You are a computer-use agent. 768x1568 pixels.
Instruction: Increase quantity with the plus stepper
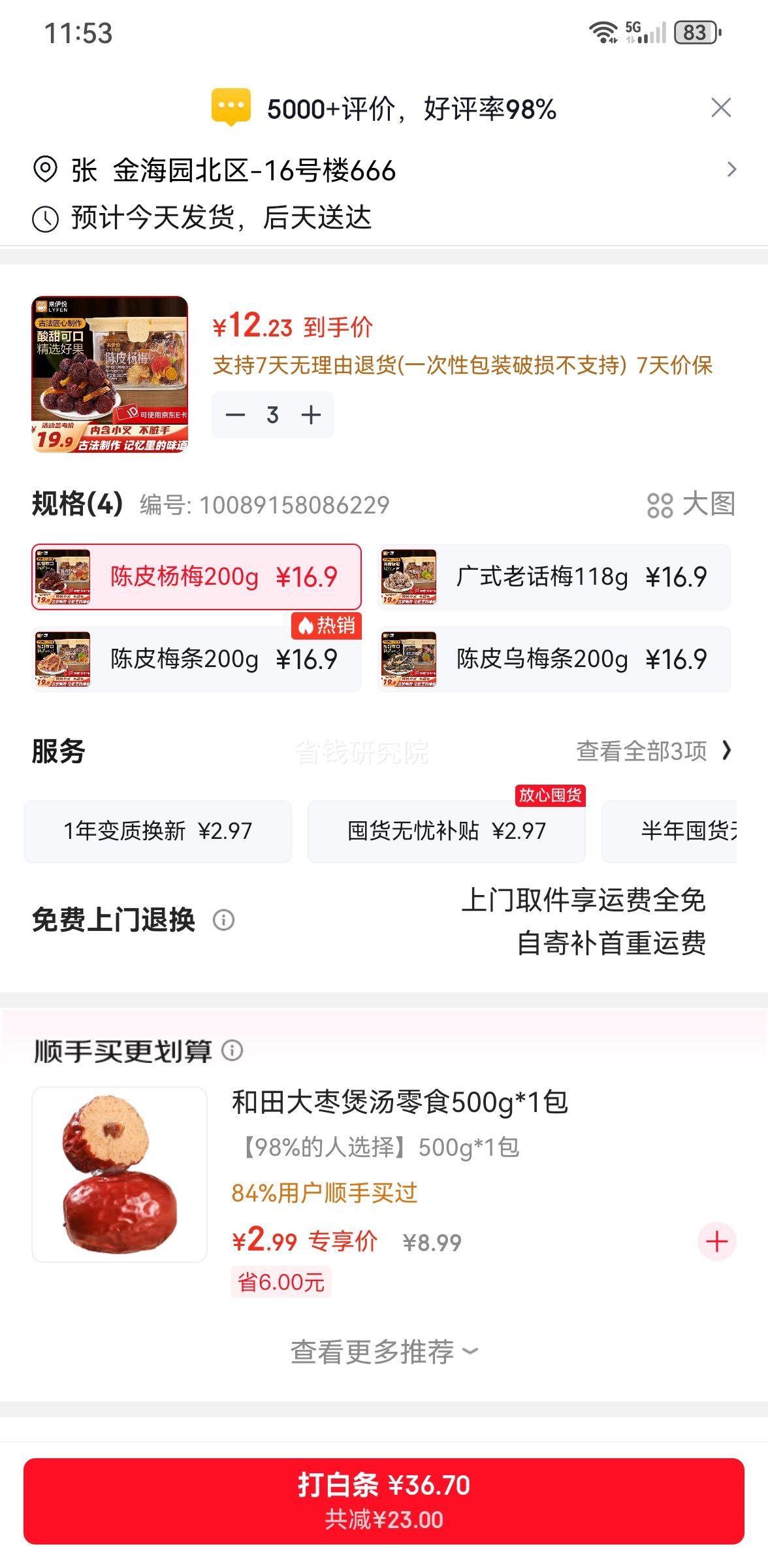pyautogui.click(x=312, y=414)
